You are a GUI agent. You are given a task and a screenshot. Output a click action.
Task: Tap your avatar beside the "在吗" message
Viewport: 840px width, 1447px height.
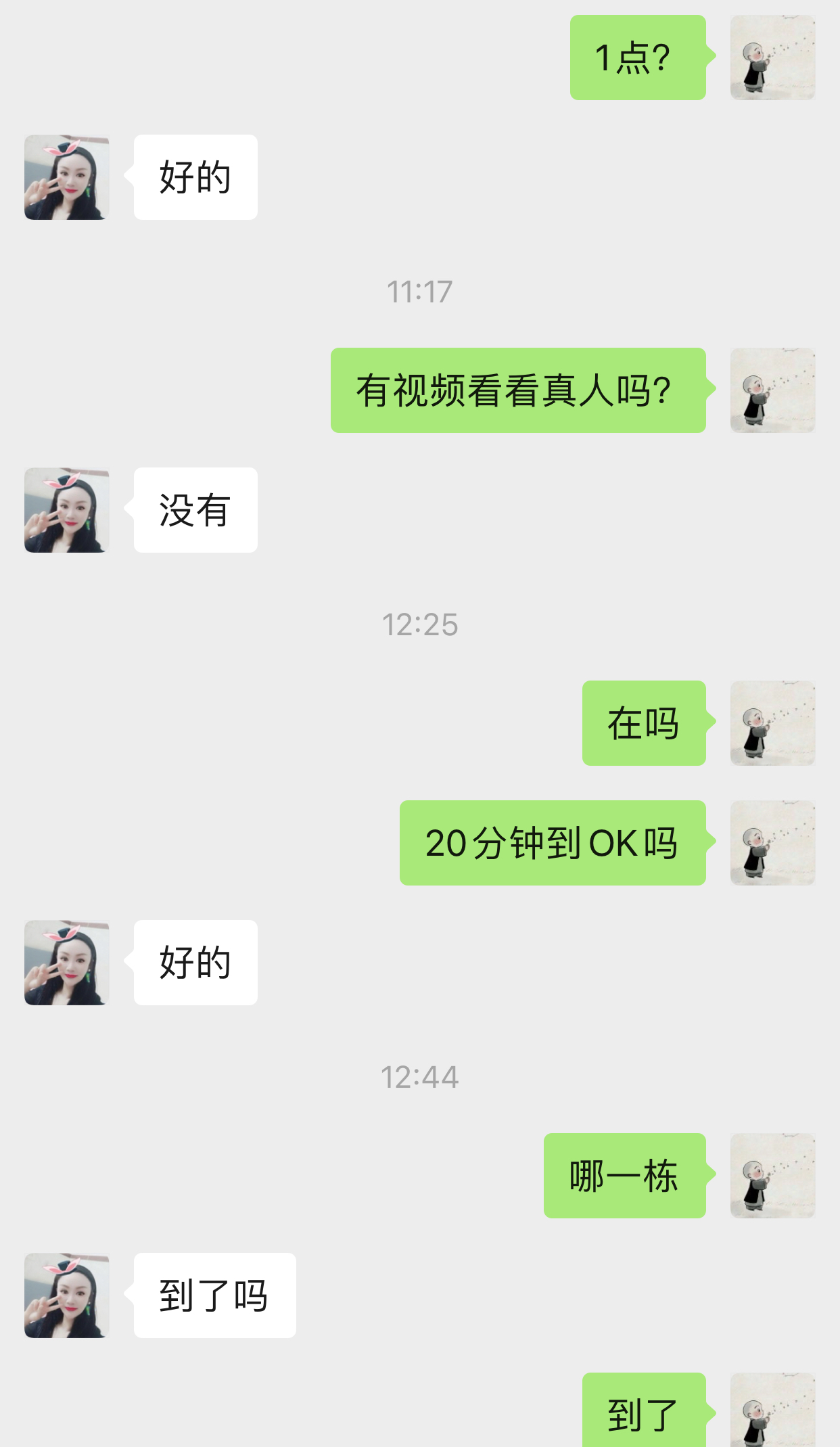772,722
